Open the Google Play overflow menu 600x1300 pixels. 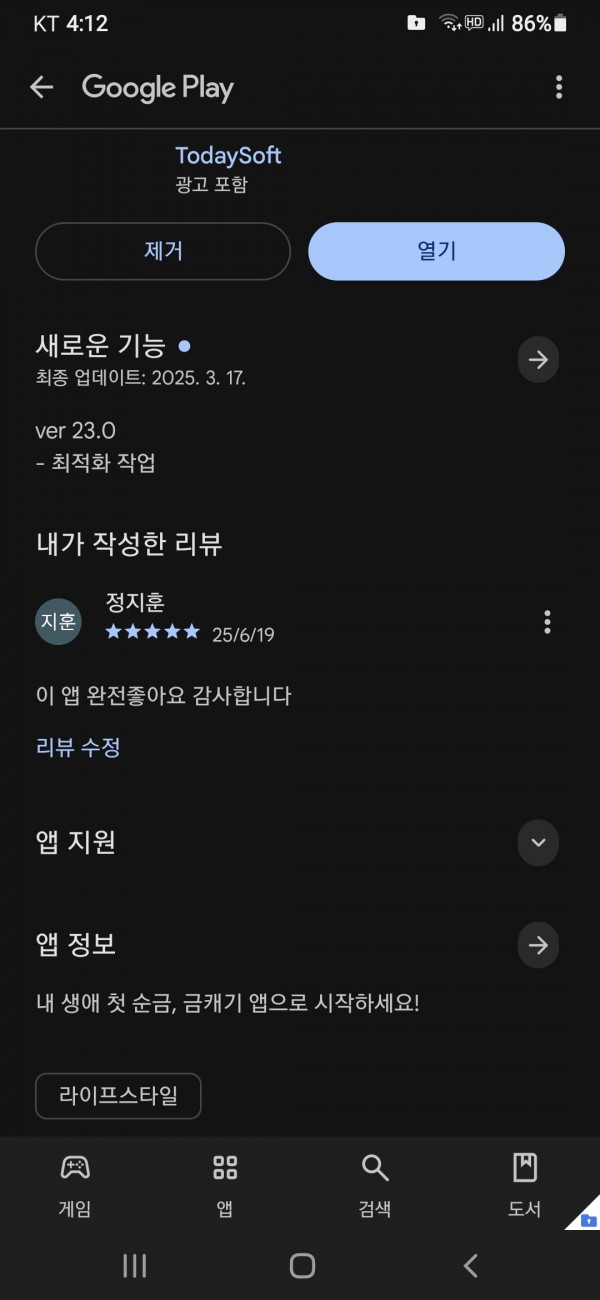point(559,87)
